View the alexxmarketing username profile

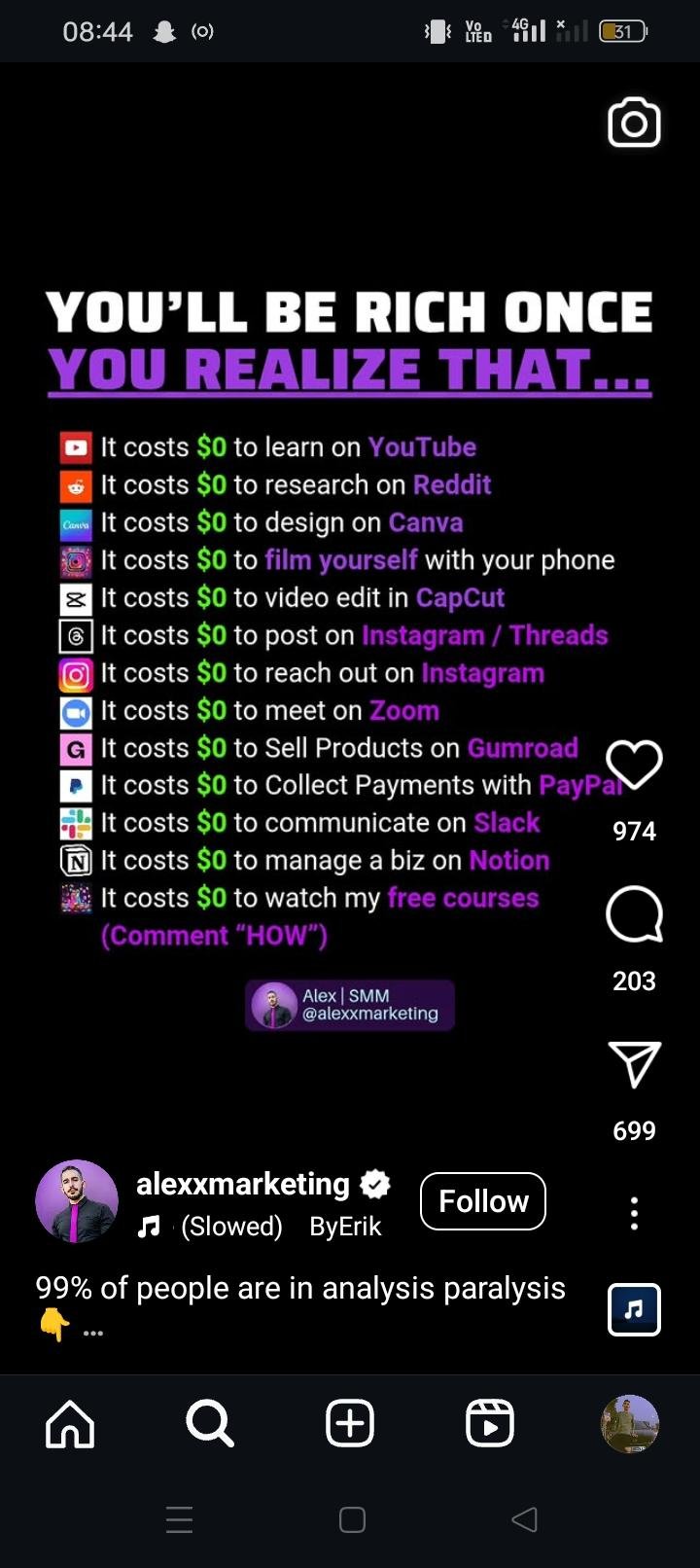tap(243, 1184)
